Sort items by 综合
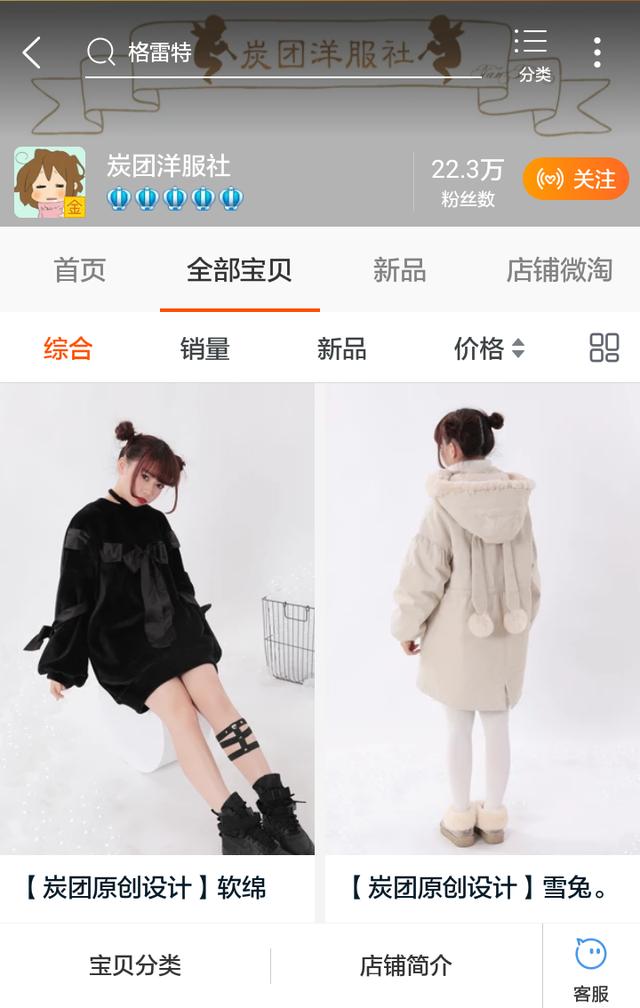 coord(68,348)
